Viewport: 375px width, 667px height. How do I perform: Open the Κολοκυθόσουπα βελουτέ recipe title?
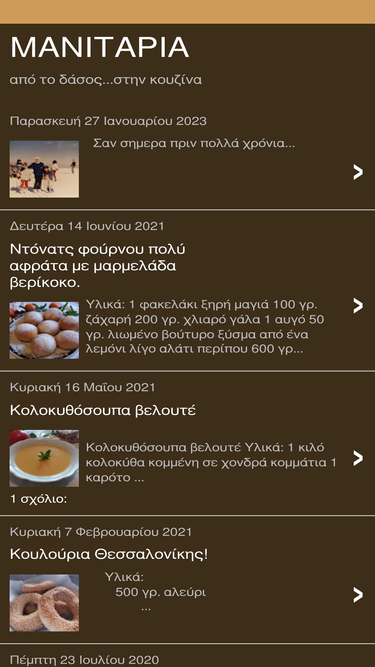[x=102, y=410]
